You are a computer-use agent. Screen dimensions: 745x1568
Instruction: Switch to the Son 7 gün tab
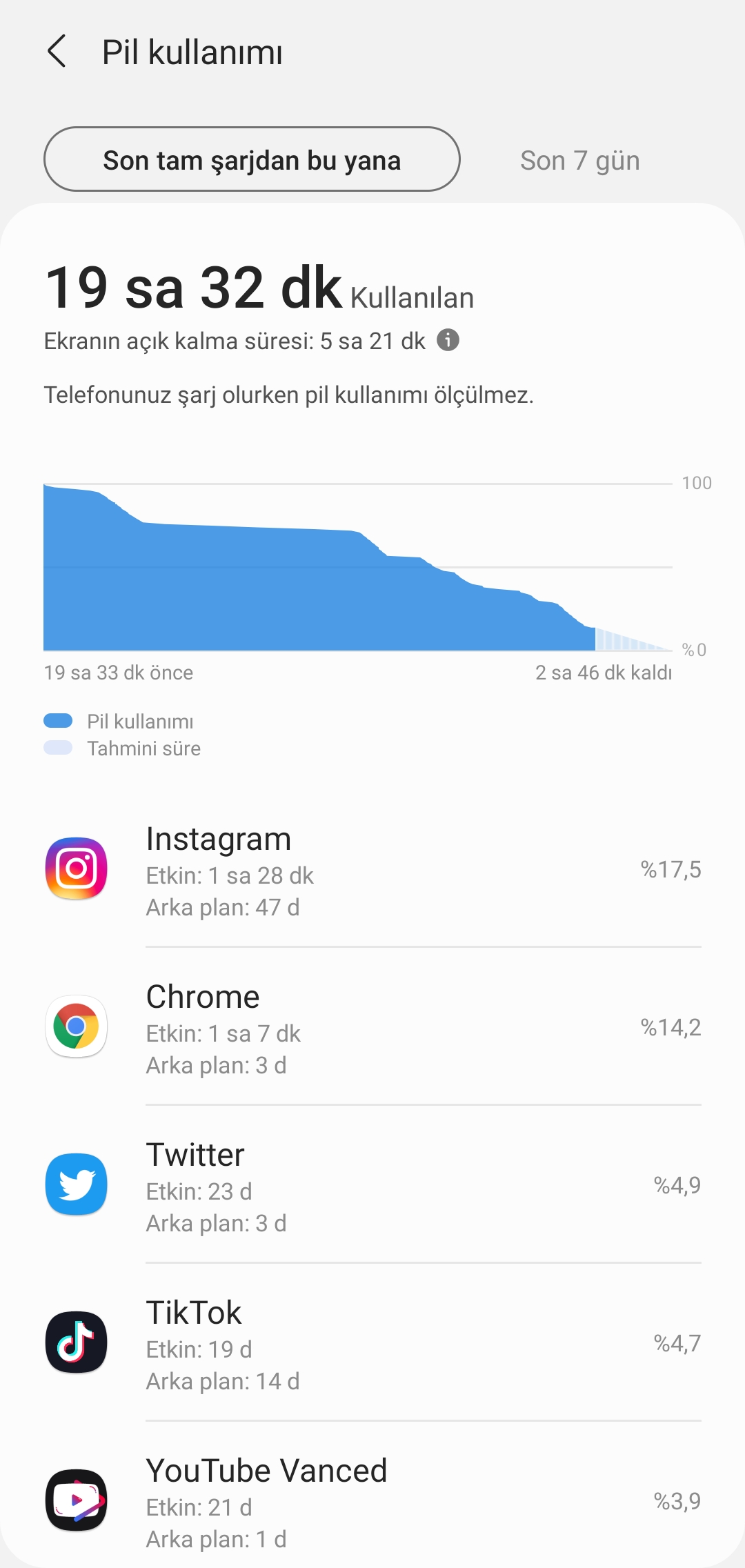pos(579,161)
